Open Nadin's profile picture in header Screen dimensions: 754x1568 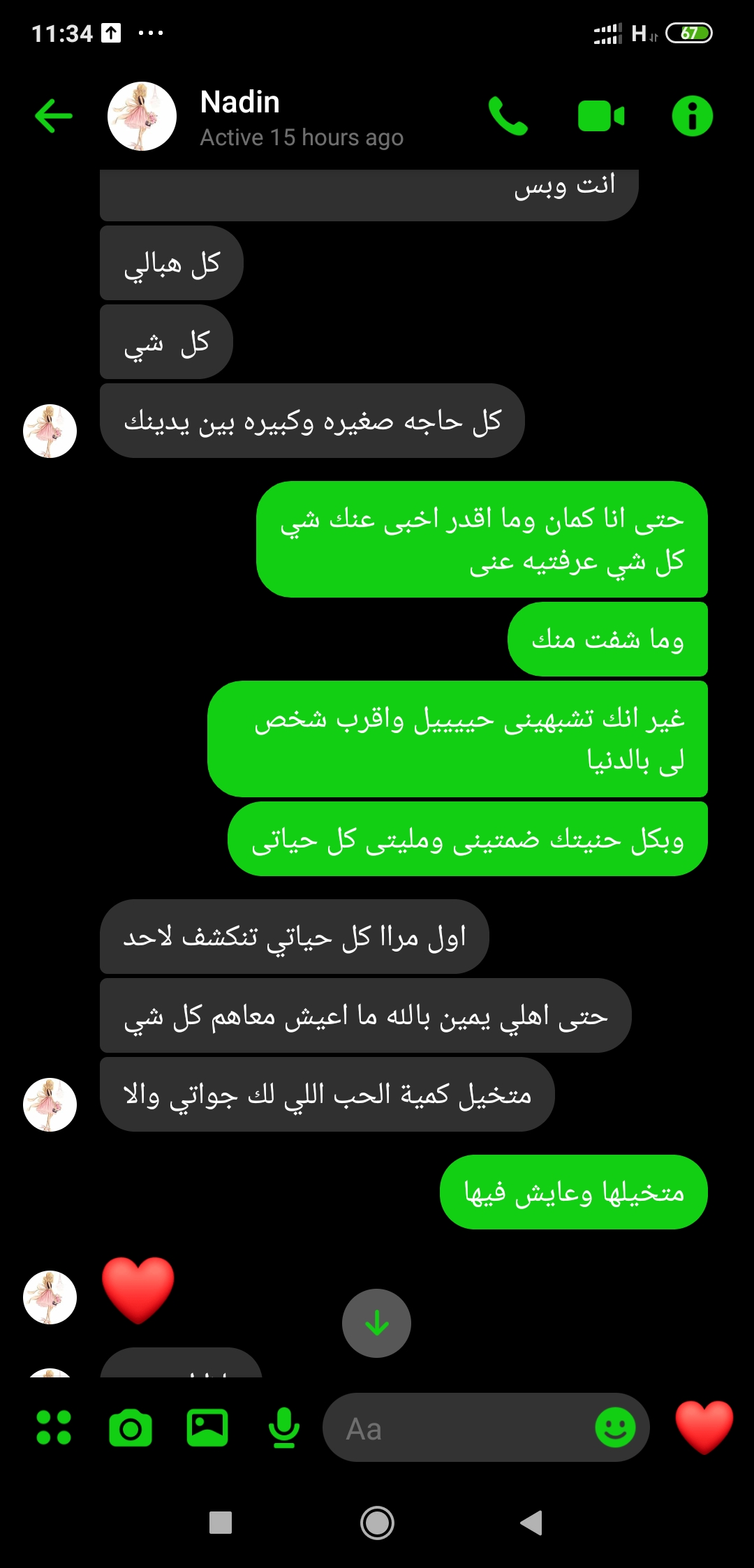click(x=142, y=116)
